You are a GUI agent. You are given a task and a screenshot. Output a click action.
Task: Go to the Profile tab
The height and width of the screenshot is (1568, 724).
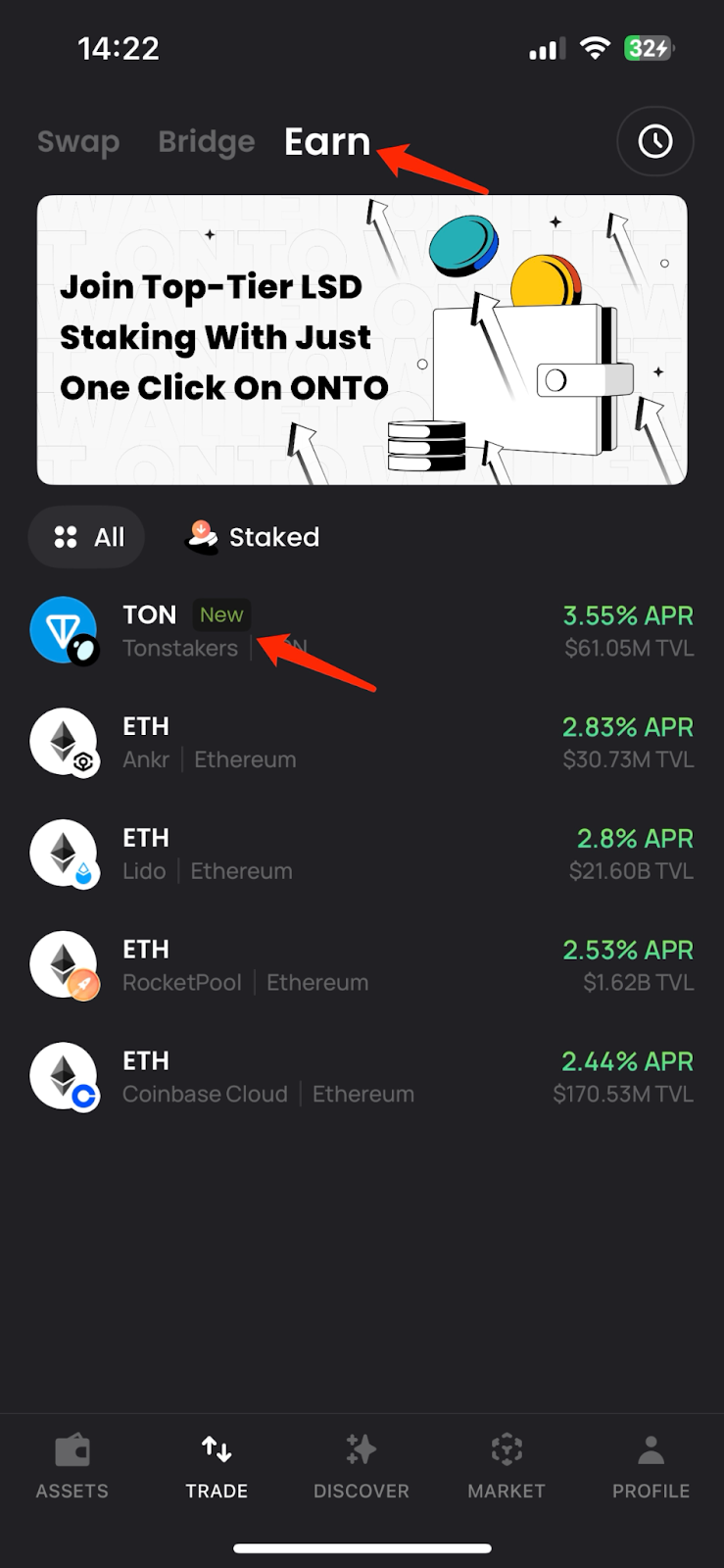tap(651, 1466)
